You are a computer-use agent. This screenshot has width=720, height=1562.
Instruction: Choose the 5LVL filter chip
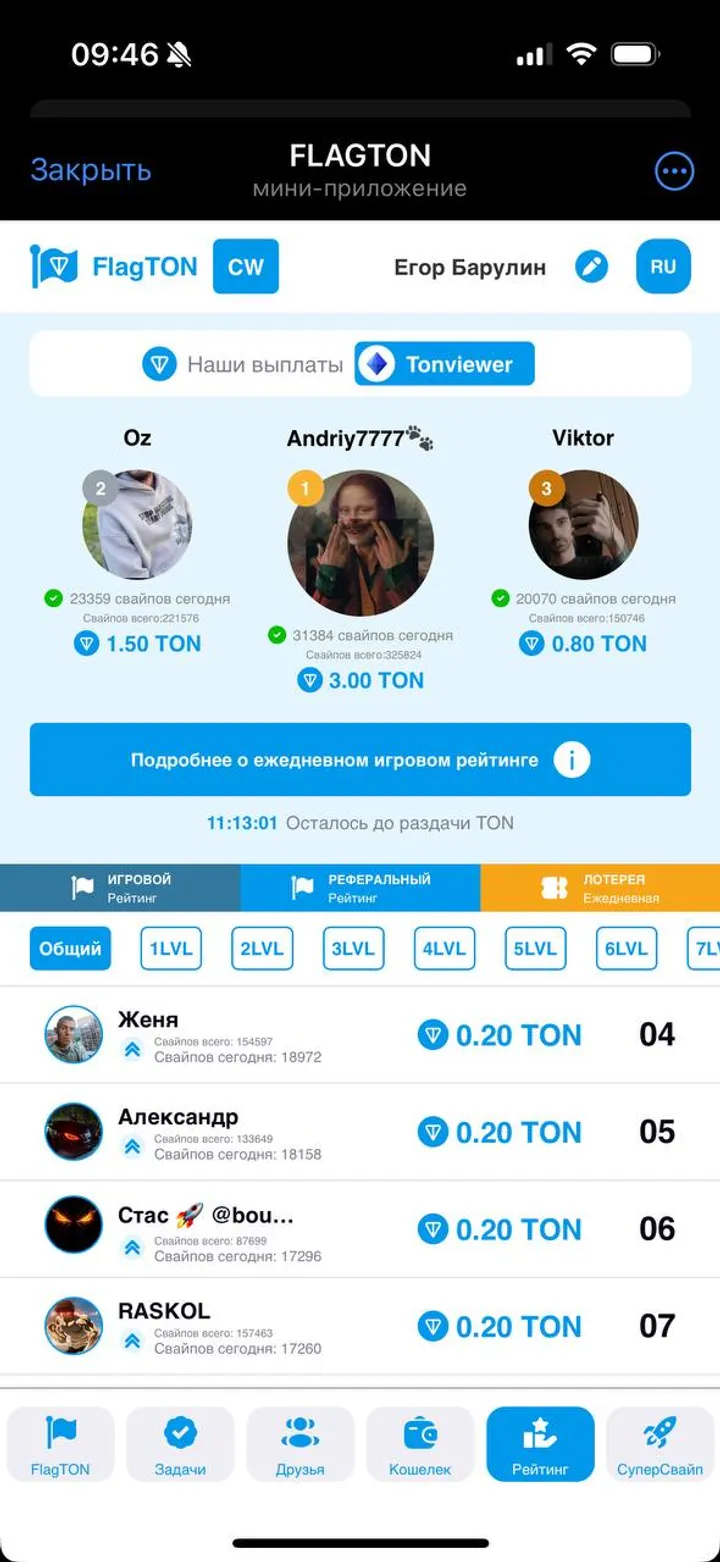click(535, 949)
